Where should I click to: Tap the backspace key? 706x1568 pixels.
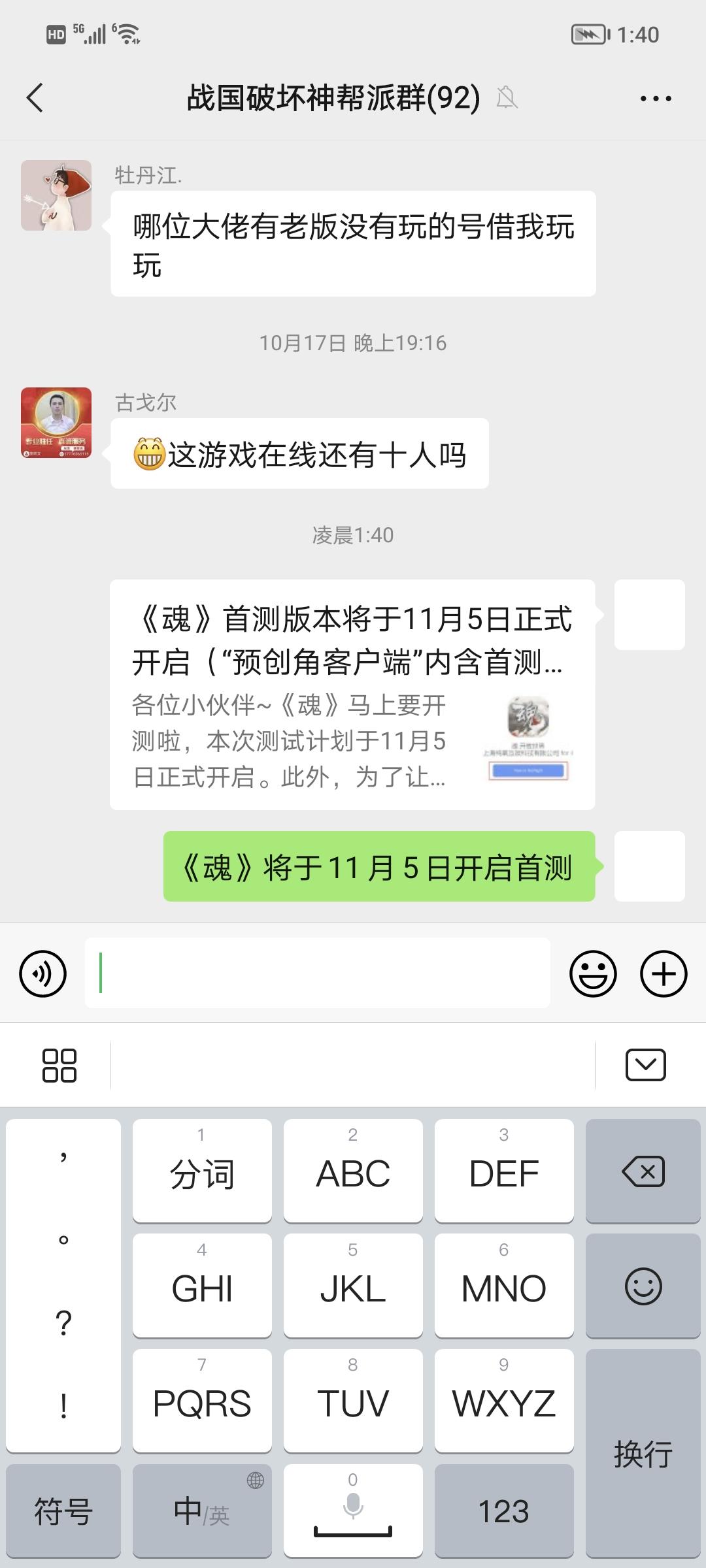click(x=643, y=1171)
